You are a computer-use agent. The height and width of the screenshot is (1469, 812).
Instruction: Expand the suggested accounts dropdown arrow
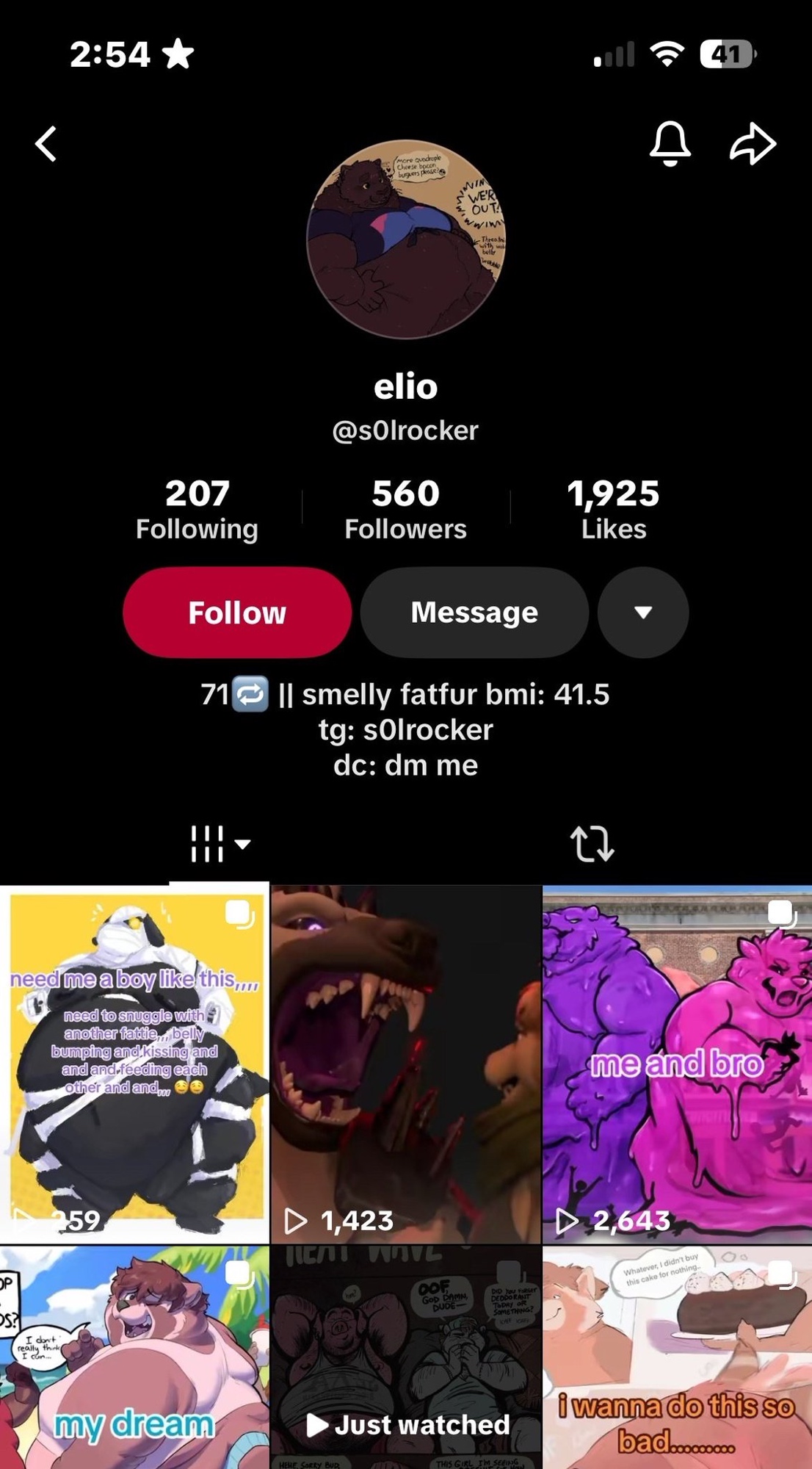click(x=643, y=612)
